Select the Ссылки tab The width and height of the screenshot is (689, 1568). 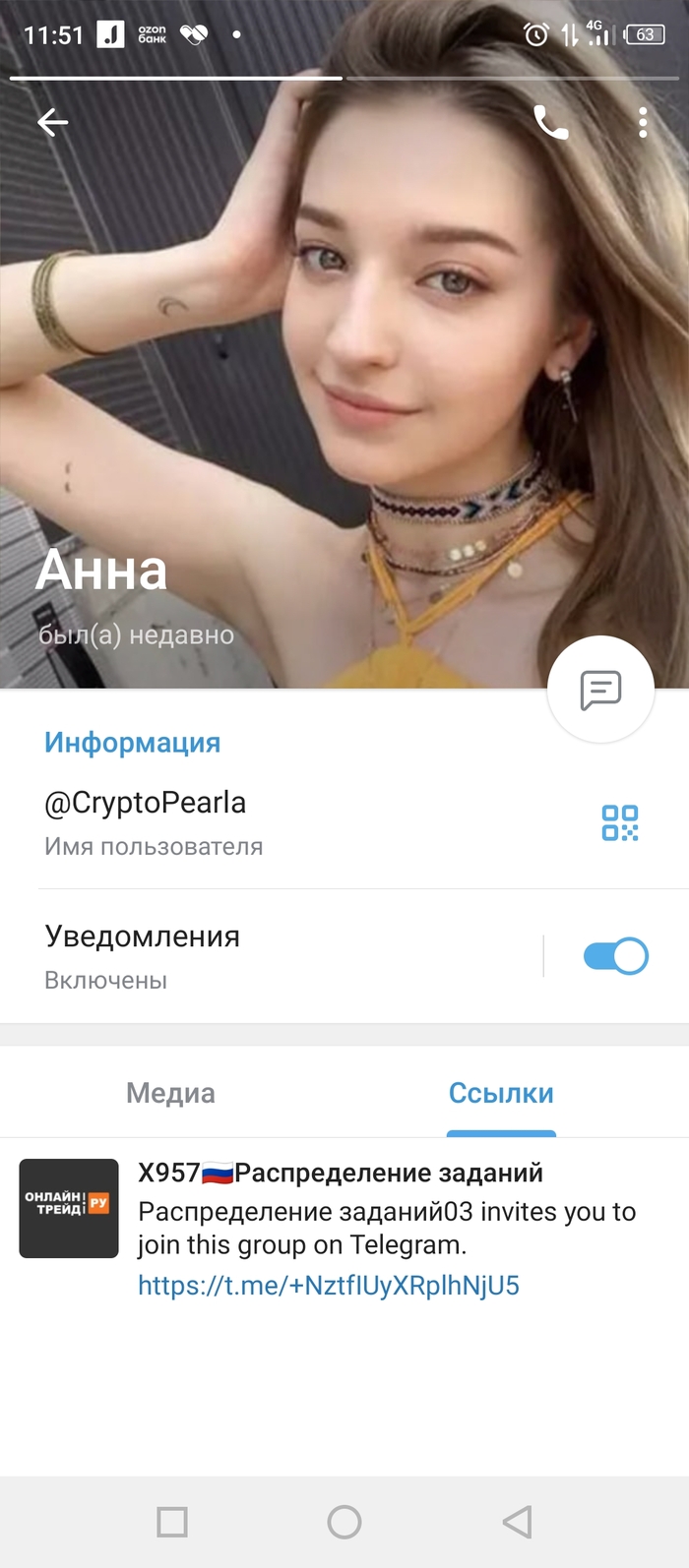click(x=501, y=1093)
